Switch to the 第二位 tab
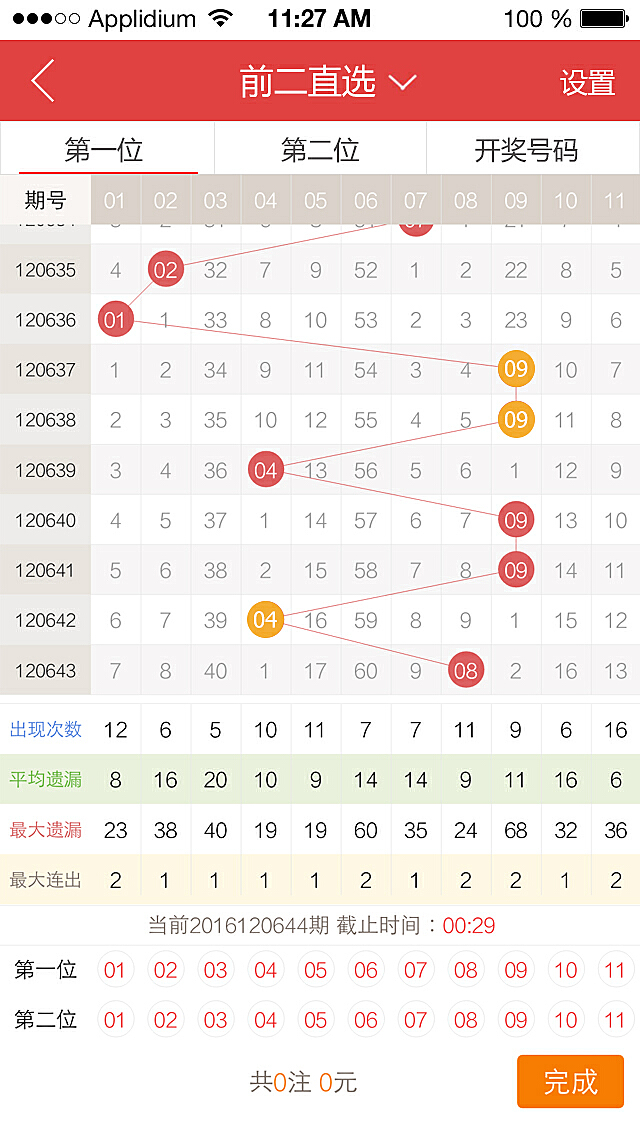This screenshot has height=1136, width=640. coord(320,150)
